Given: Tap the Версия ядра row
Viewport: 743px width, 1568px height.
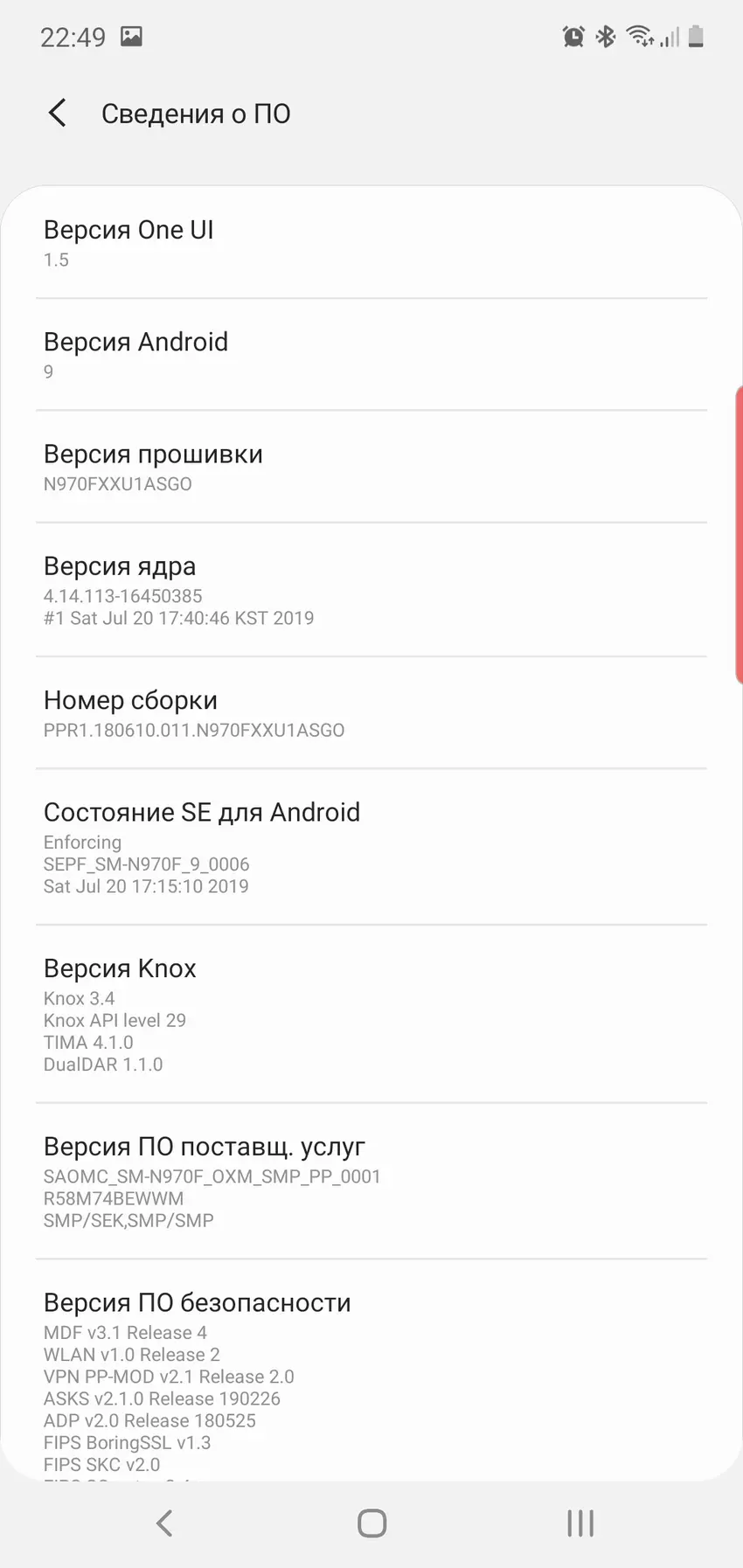Looking at the screenshot, I should point(371,591).
